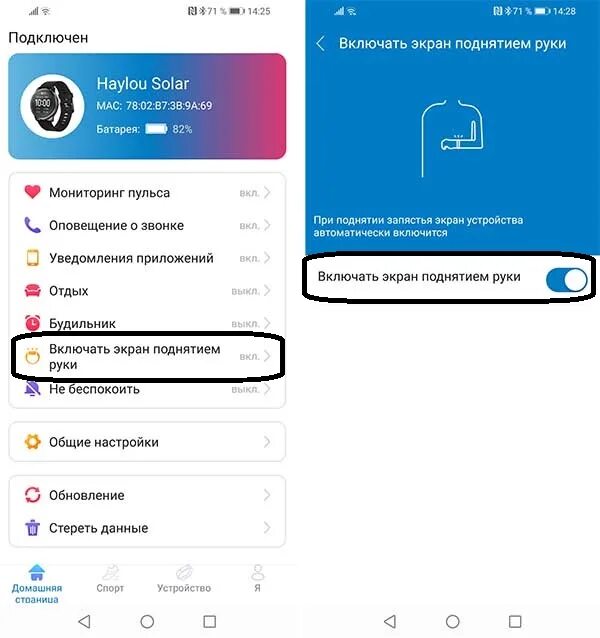Switch to the Устройство tab
The height and width of the screenshot is (638, 600).
(x=184, y=579)
